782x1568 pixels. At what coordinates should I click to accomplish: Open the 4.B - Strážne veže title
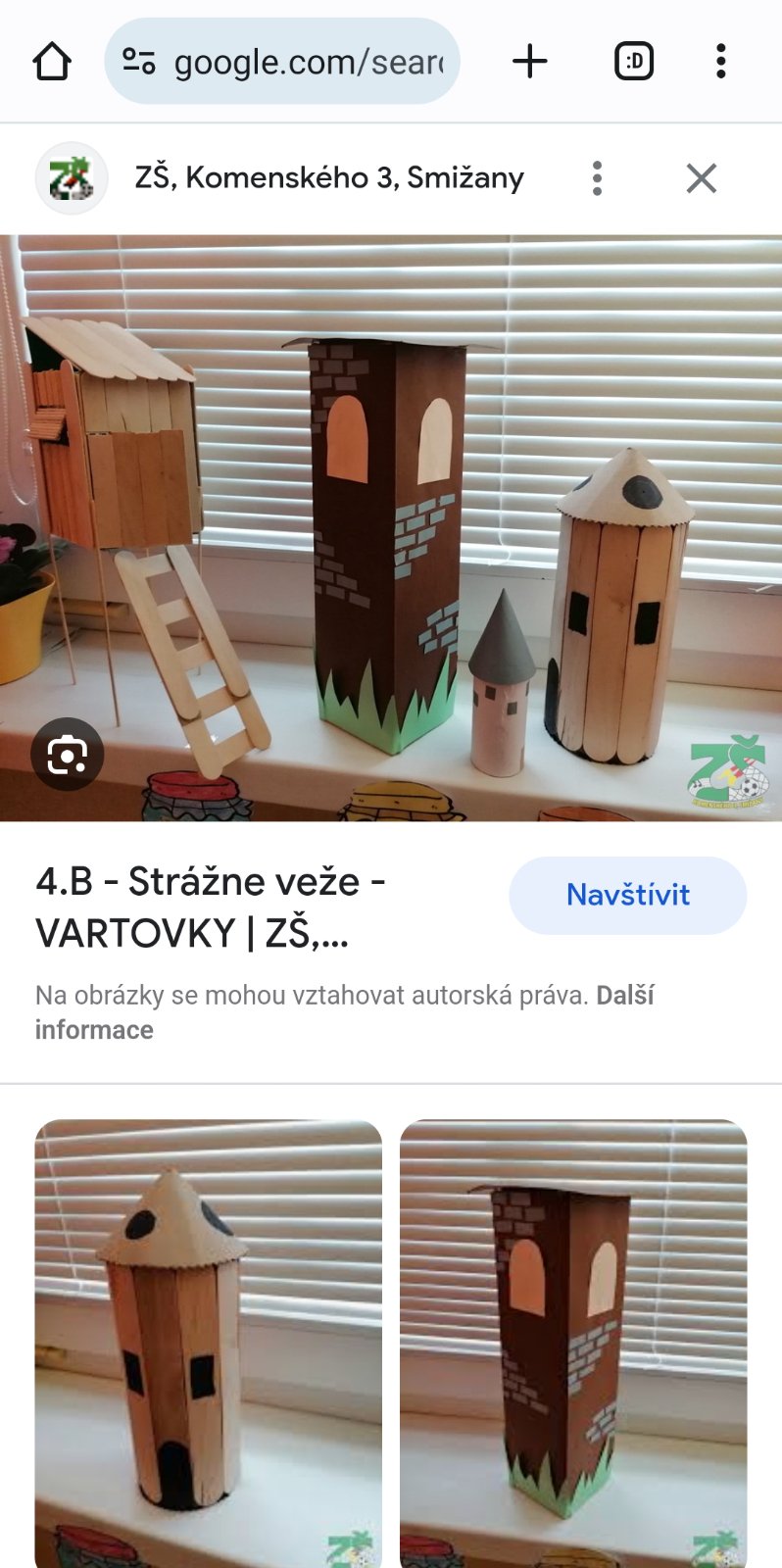[211, 906]
